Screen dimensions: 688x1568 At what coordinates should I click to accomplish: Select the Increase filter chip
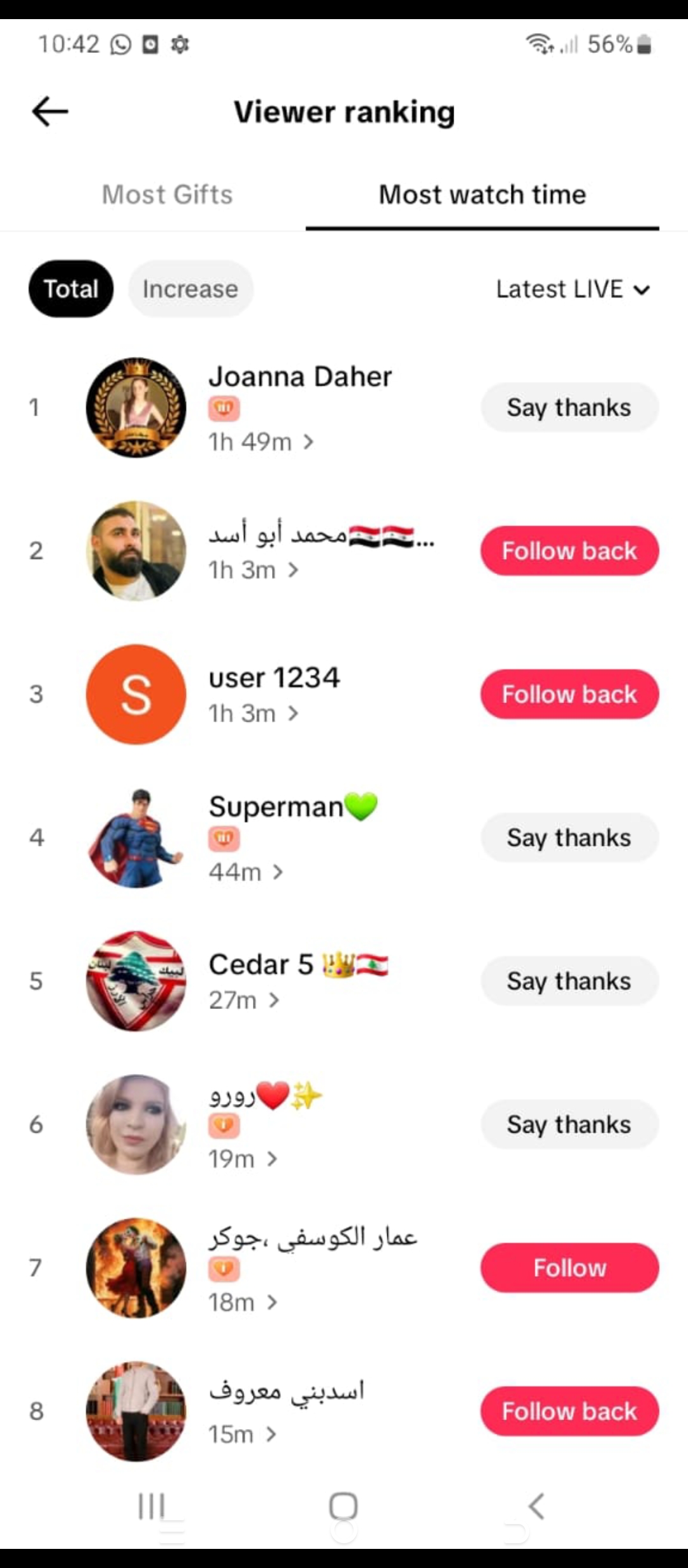[x=190, y=289]
